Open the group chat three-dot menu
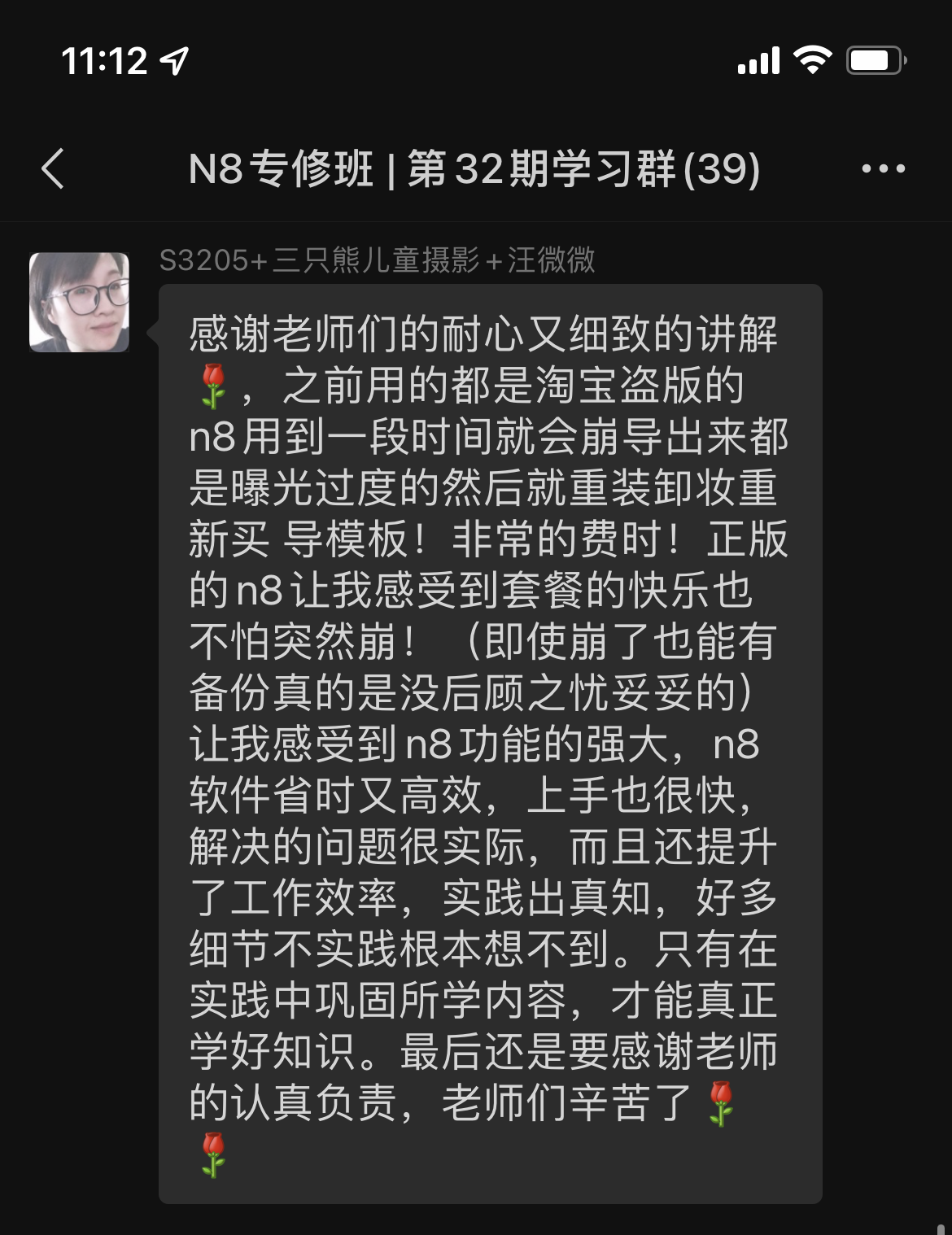The image size is (952, 1235). 884,169
